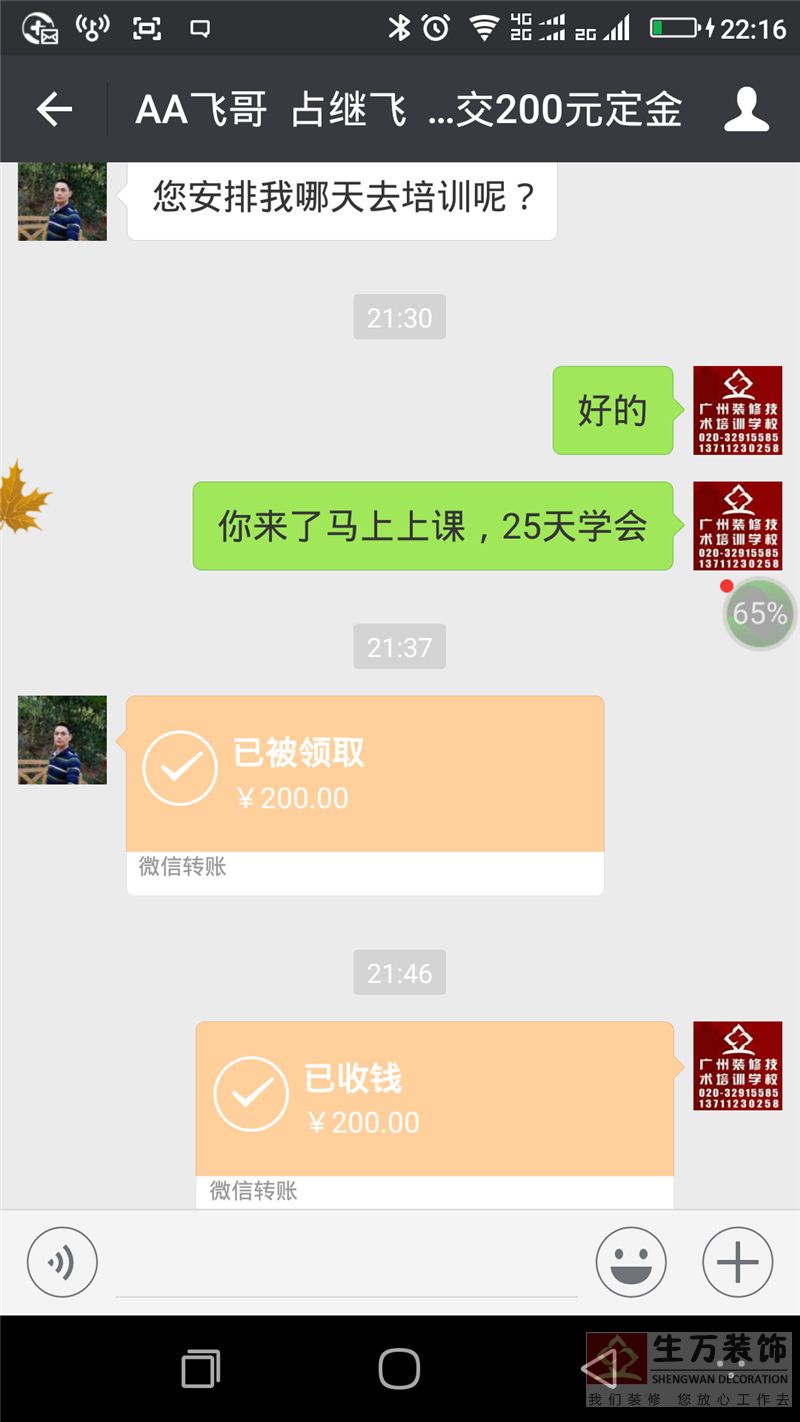Go back from this chat
Screen dimensions: 800x1422
pos(54,109)
